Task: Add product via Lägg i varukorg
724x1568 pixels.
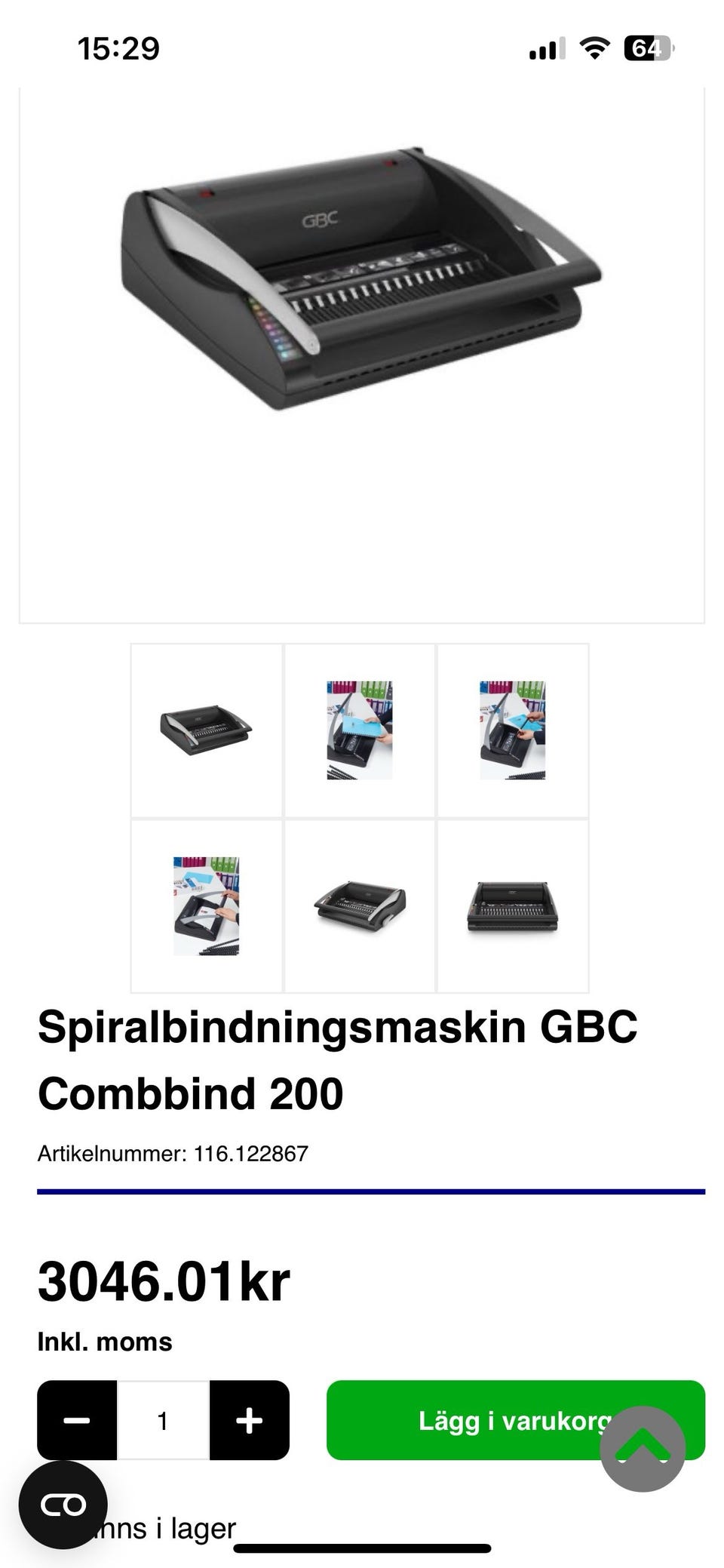Action: click(516, 1420)
